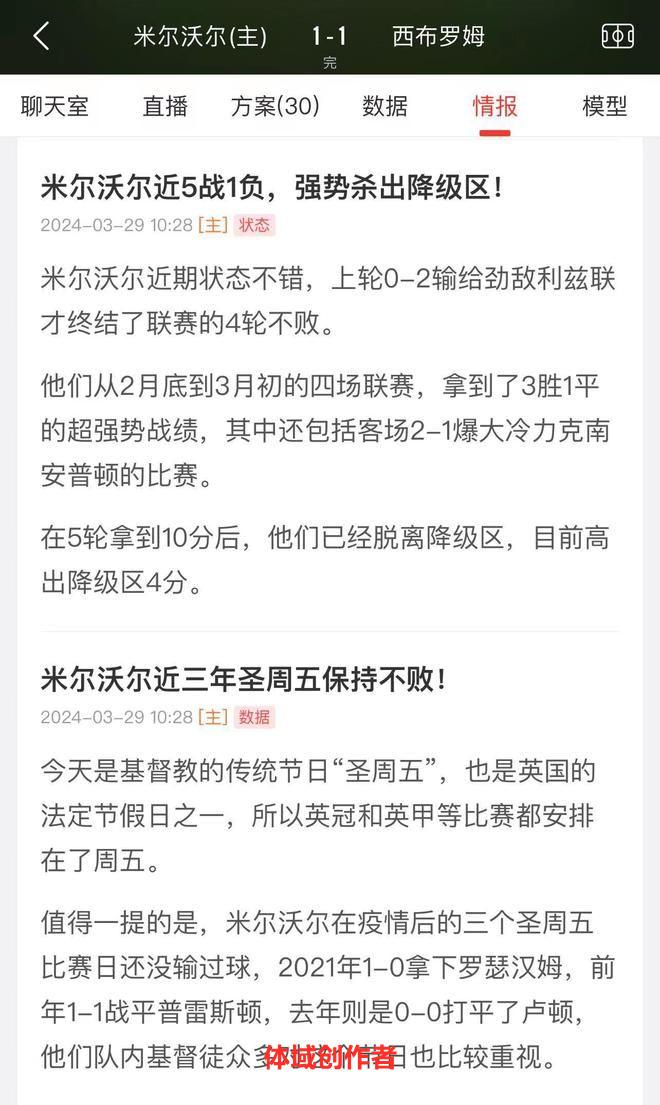Open the football pitch icon in the header

tap(617, 36)
